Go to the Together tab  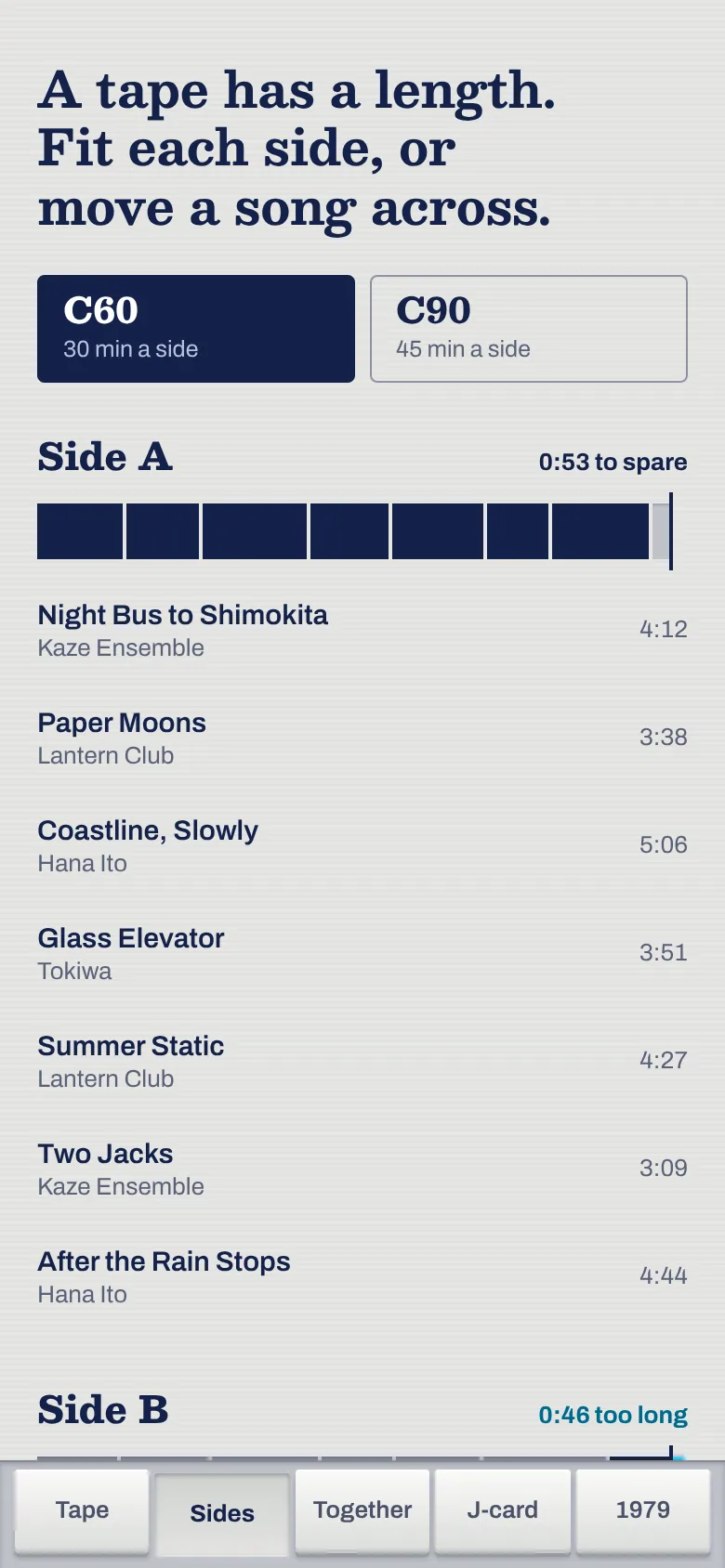362,1510
